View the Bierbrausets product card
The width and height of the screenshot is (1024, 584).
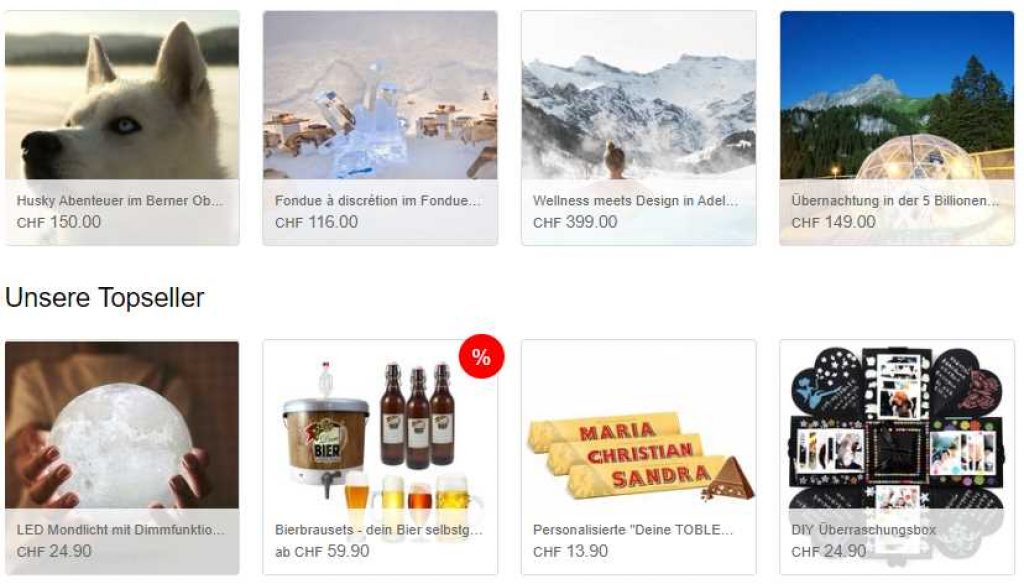pos(380,457)
